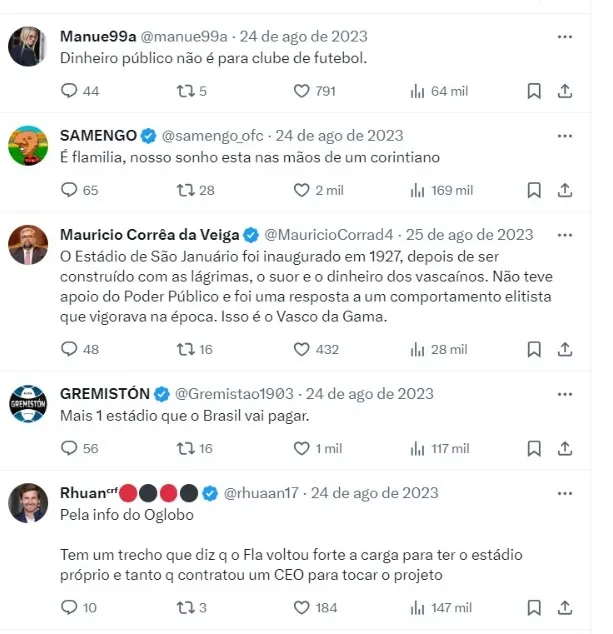The width and height of the screenshot is (613, 634).
Task: Like SAMENGO's tweet
Action: click(302, 189)
